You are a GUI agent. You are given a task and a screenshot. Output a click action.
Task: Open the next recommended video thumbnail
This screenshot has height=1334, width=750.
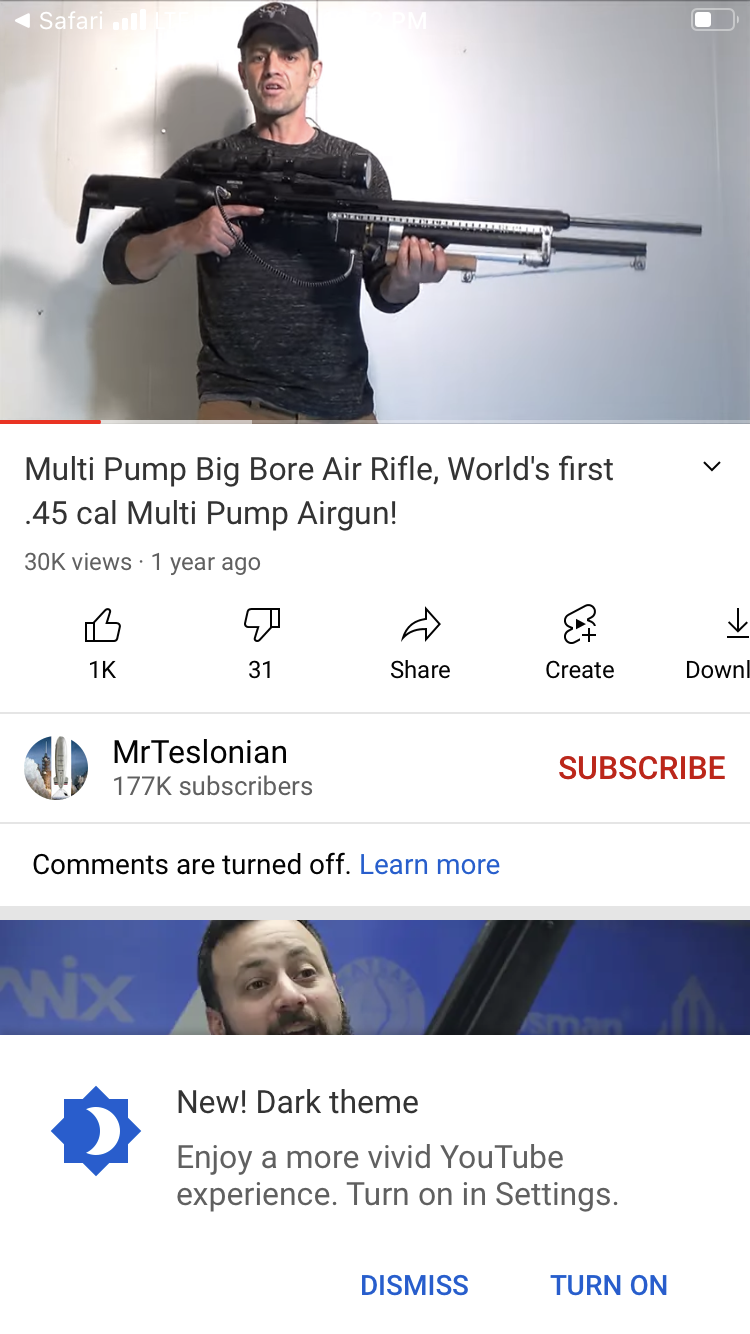[x=375, y=977]
